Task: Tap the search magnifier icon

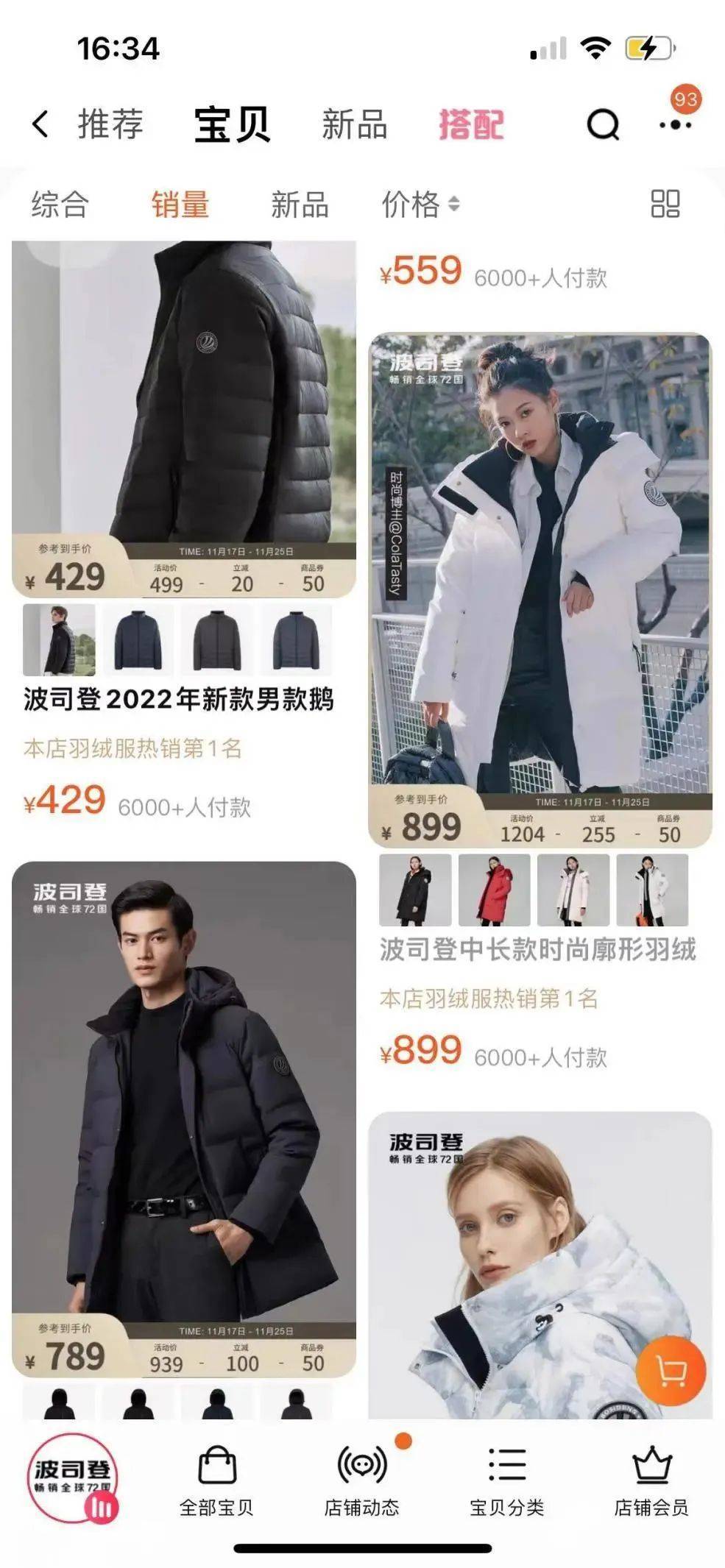Action: coord(605,125)
